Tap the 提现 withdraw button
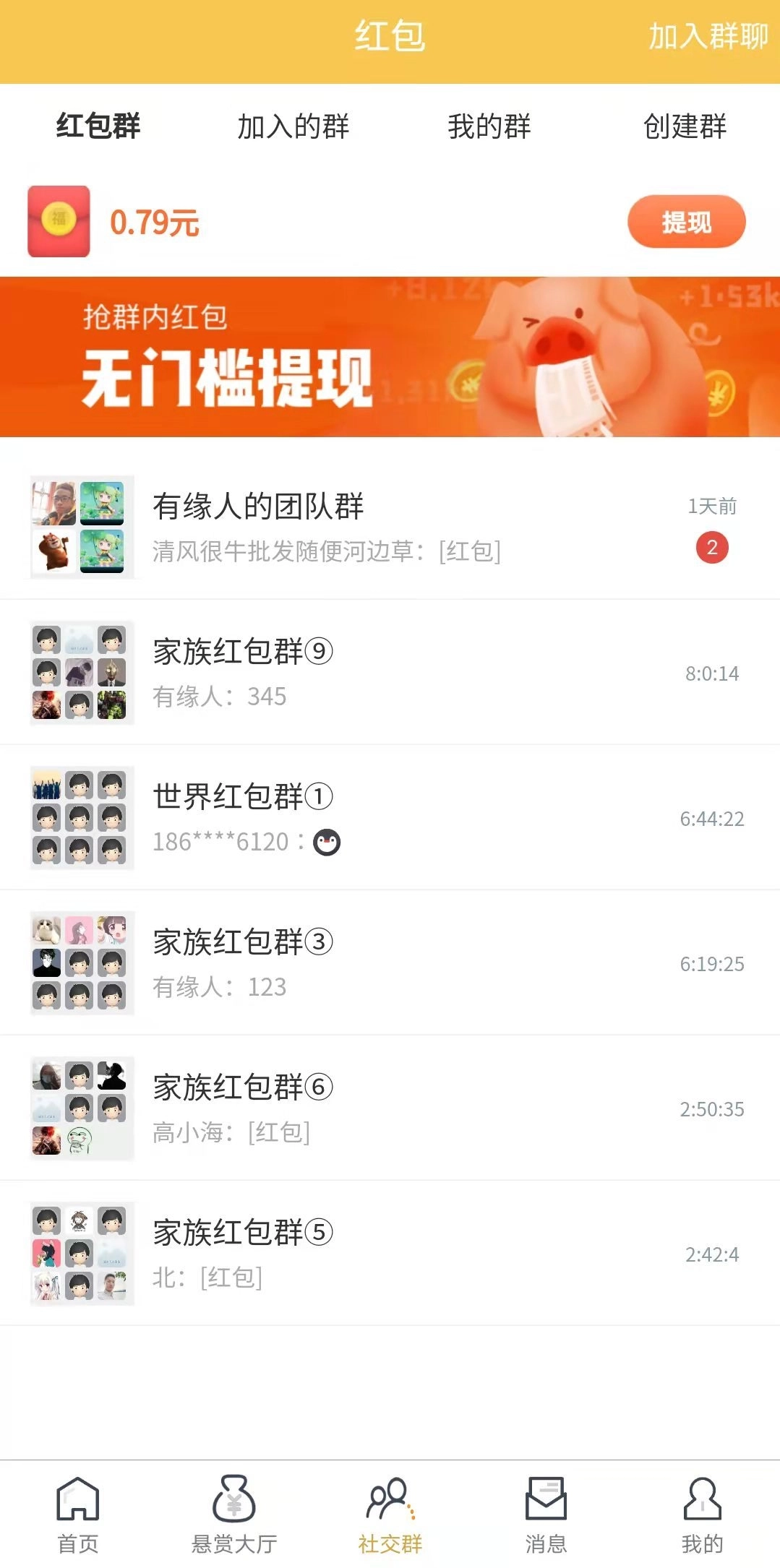Viewport: 780px width, 1568px height. (x=686, y=222)
